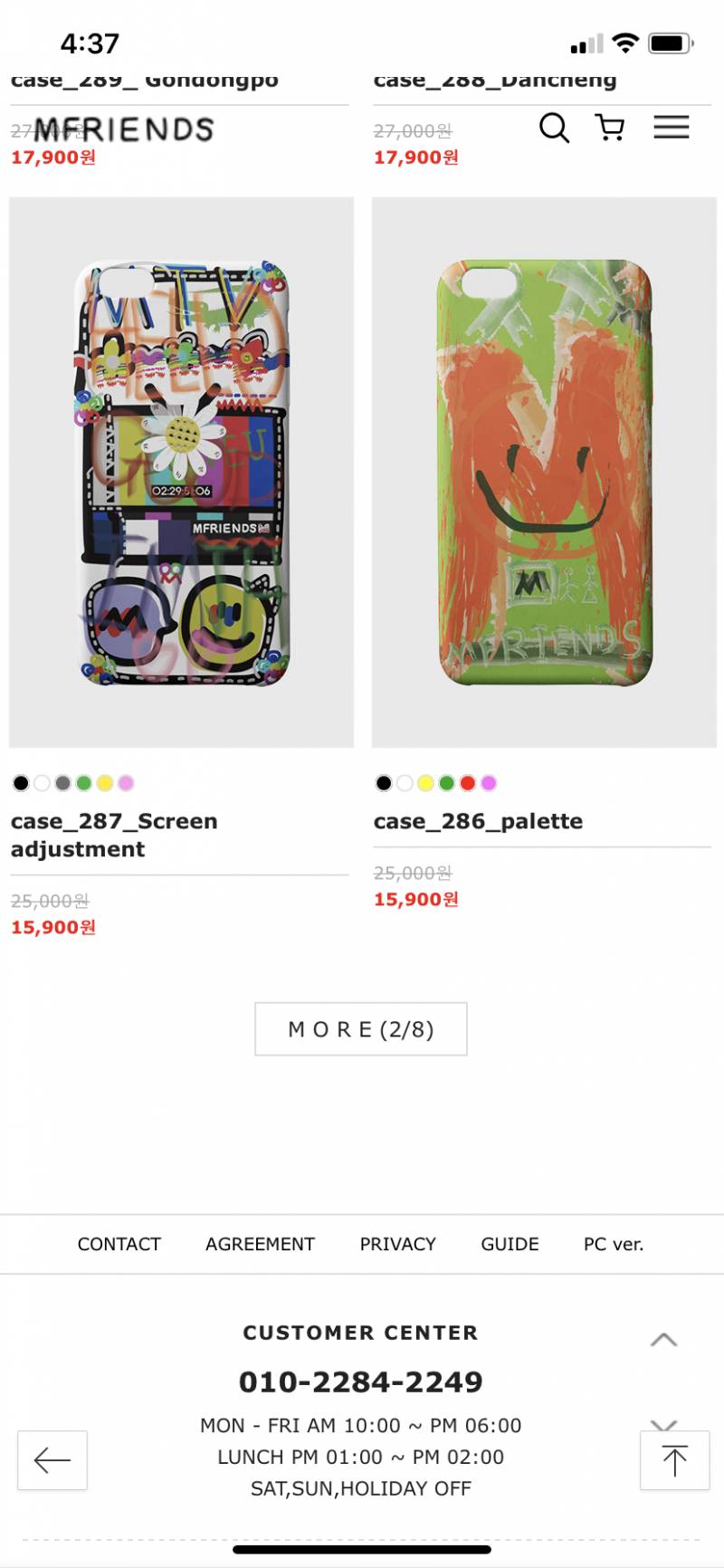Collapse the customer center section
The height and width of the screenshot is (1568, 724).
663,1340
